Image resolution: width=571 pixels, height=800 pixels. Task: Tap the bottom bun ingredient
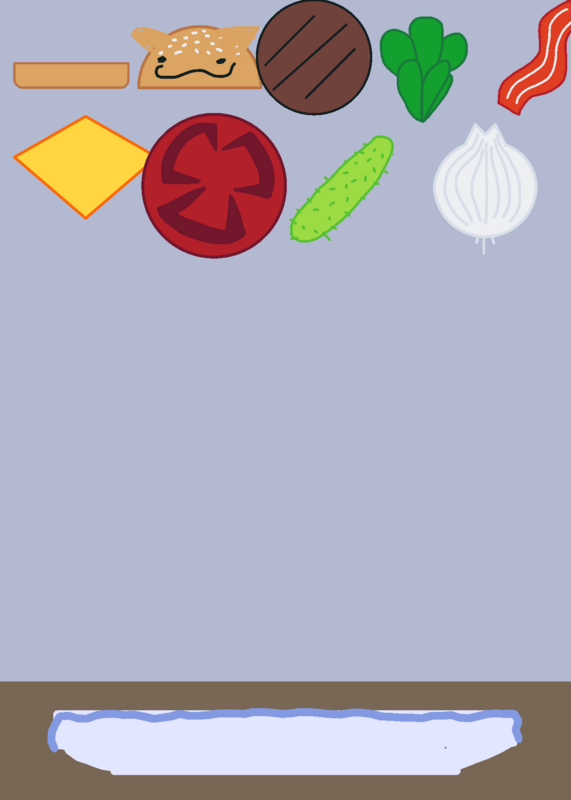(71, 75)
